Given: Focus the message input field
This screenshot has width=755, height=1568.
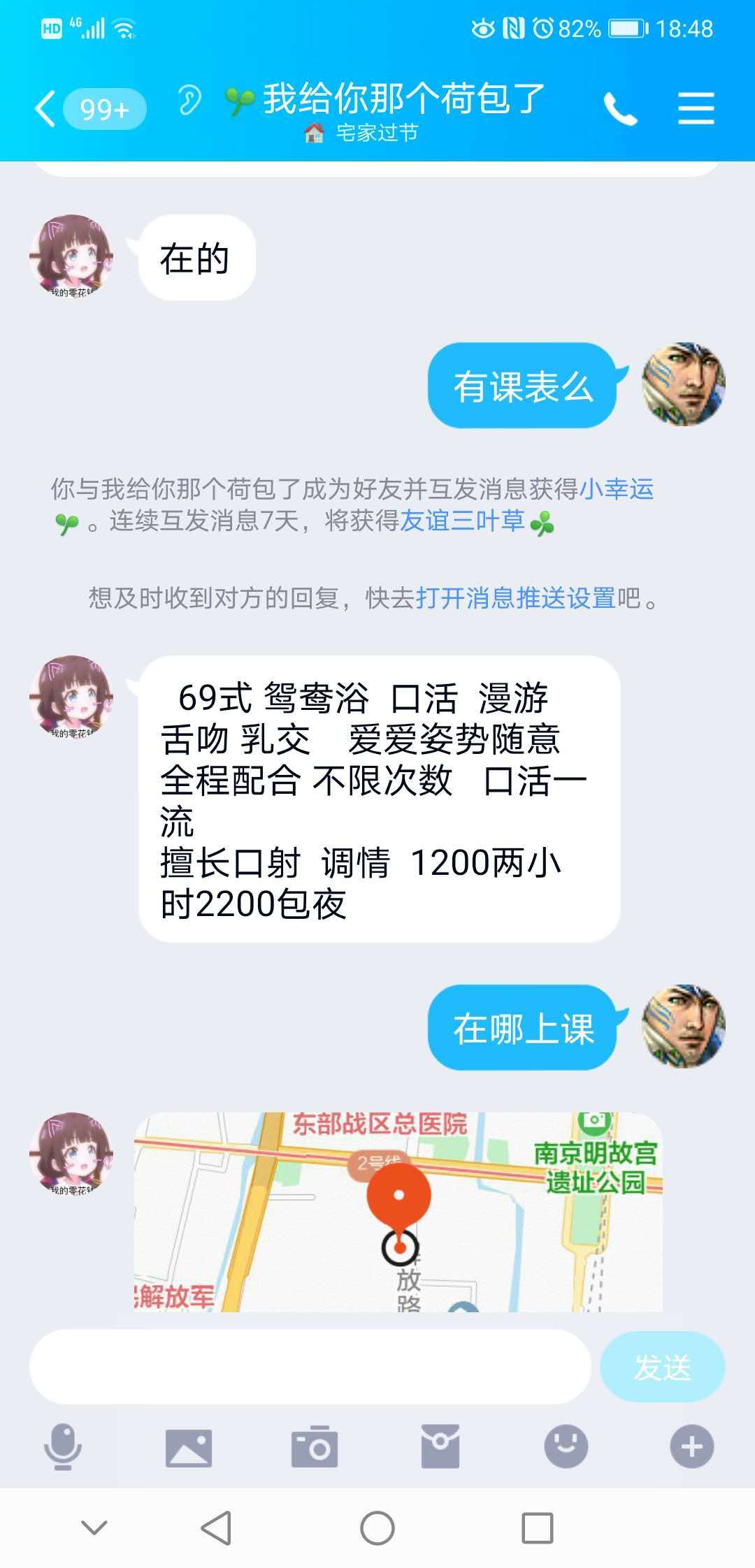Looking at the screenshot, I should [310, 1367].
